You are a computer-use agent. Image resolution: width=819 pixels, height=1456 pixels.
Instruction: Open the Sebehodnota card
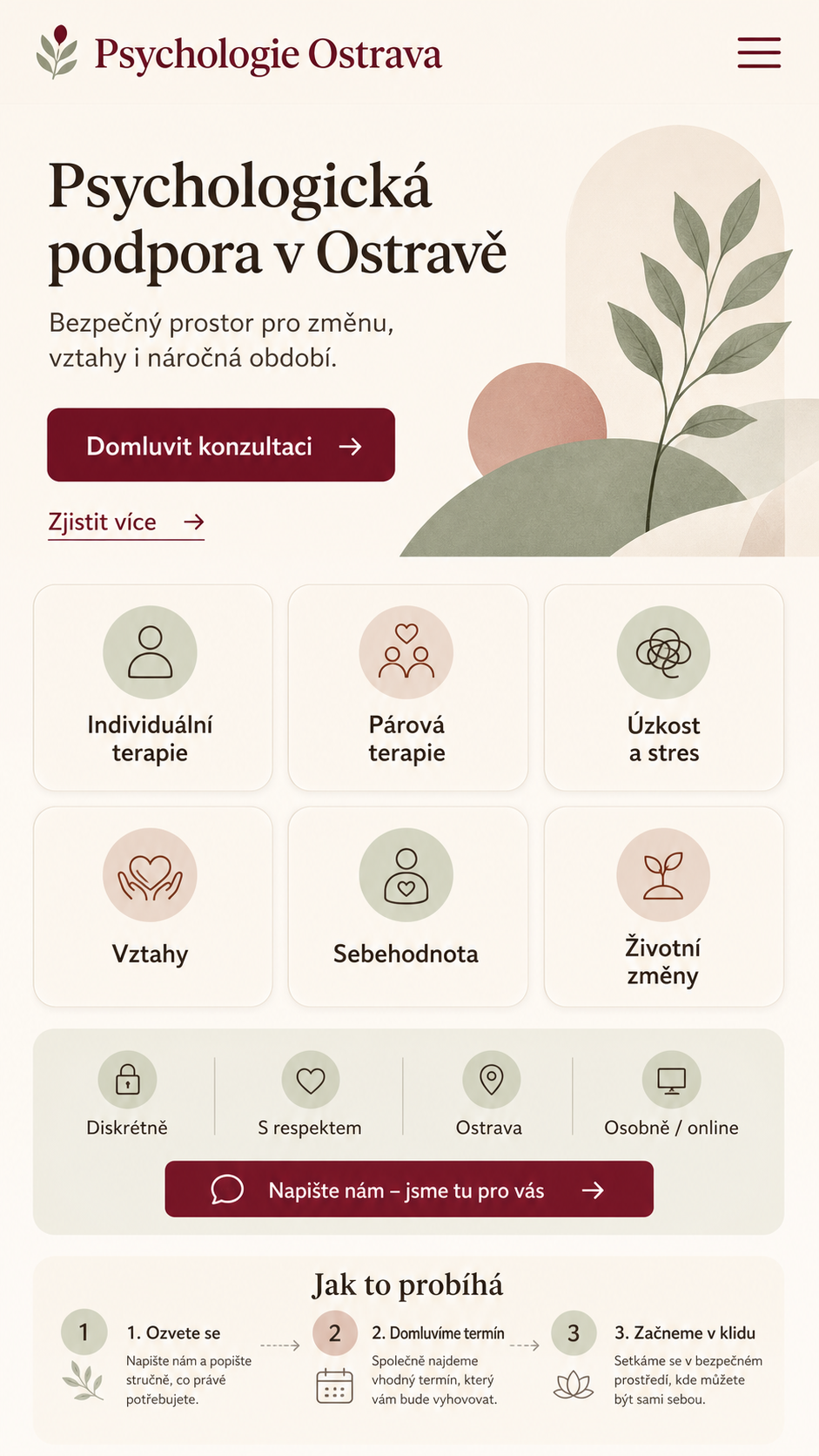[407, 907]
